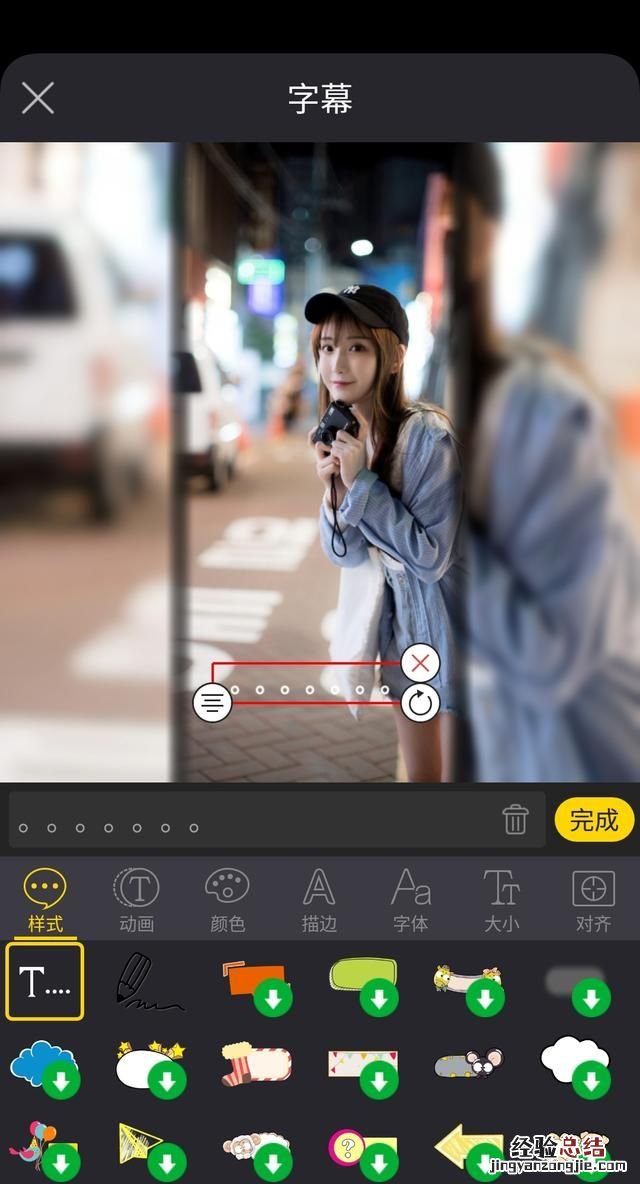
Task: Delete the subtitle with the red X handle
Action: (421, 662)
